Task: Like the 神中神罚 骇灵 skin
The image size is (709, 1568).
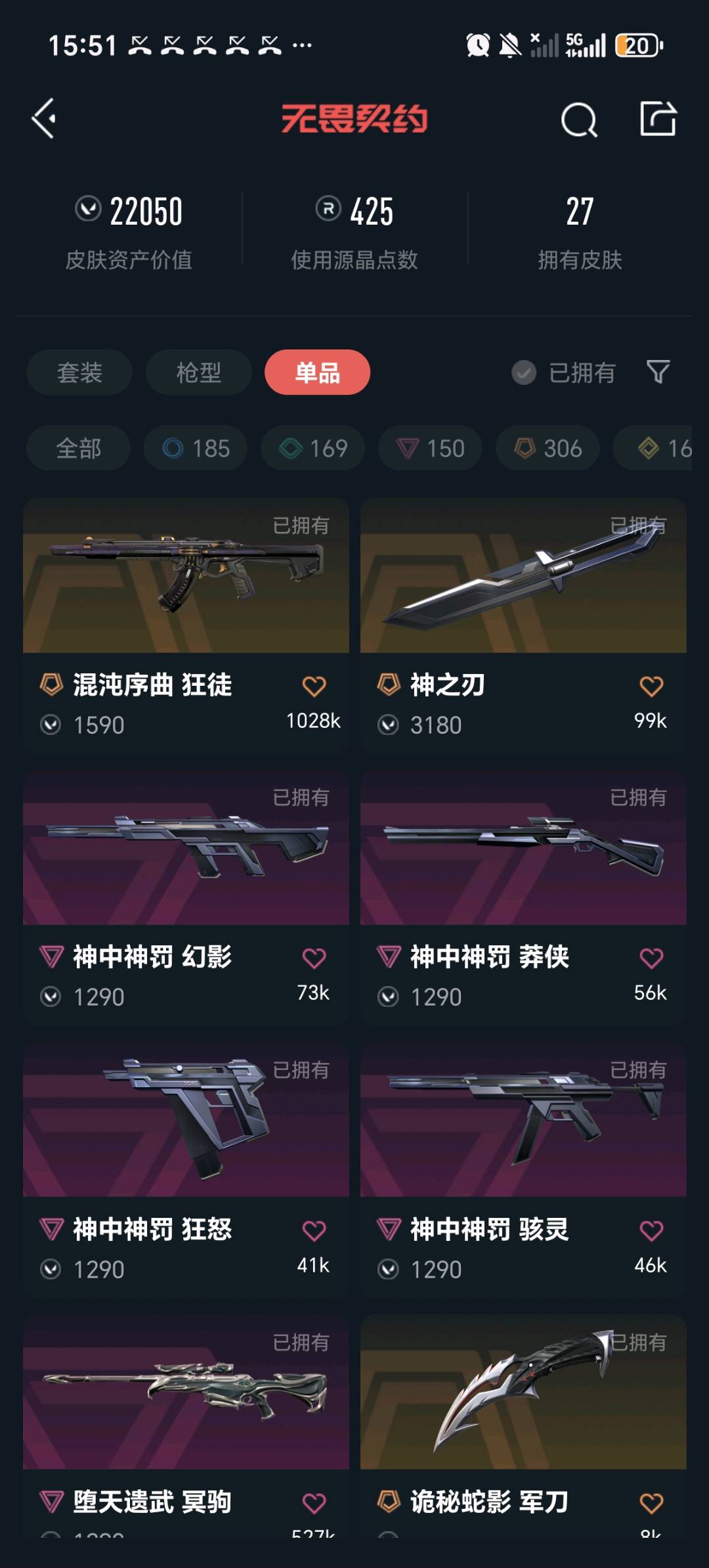Action: [x=651, y=1230]
